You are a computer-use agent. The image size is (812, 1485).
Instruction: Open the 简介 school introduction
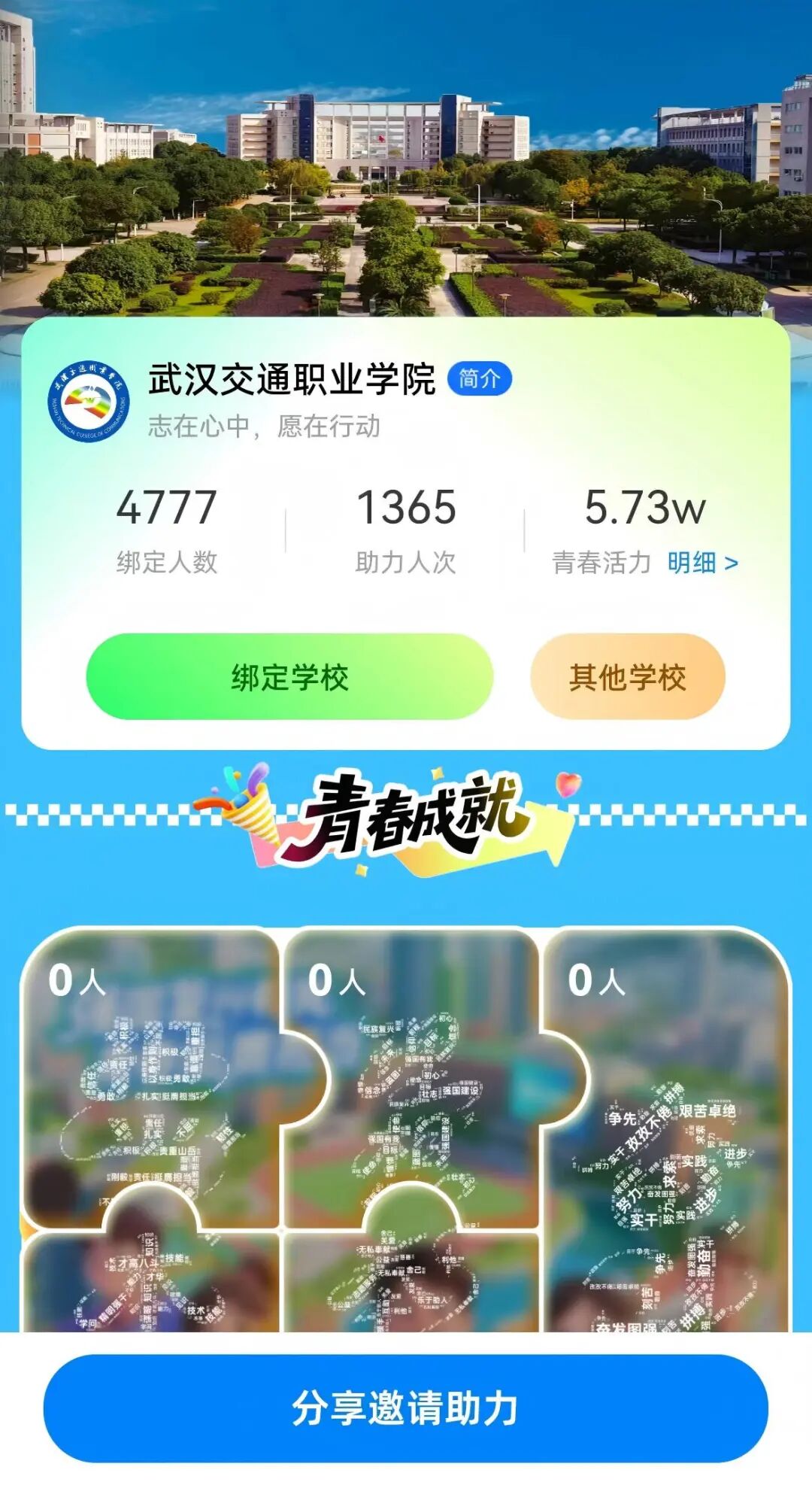click(x=480, y=378)
